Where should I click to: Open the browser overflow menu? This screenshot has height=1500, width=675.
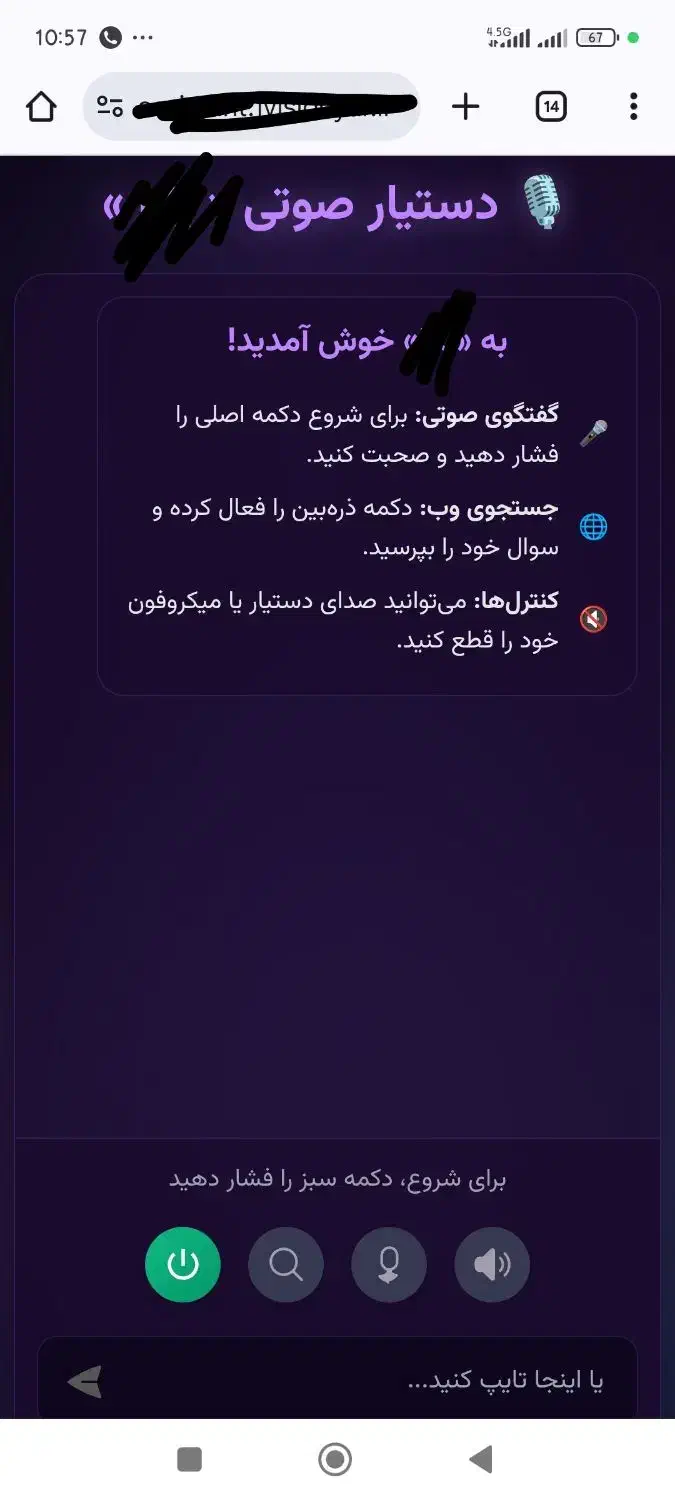(x=633, y=106)
